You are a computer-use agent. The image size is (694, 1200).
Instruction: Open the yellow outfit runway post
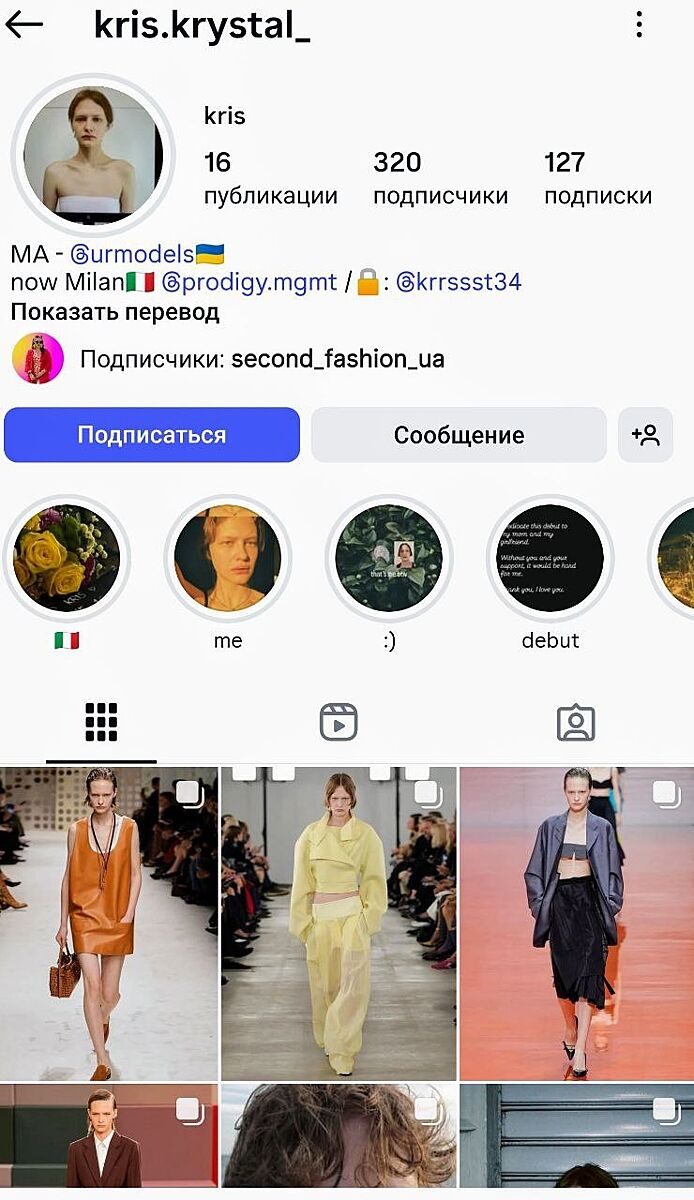pos(338,923)
